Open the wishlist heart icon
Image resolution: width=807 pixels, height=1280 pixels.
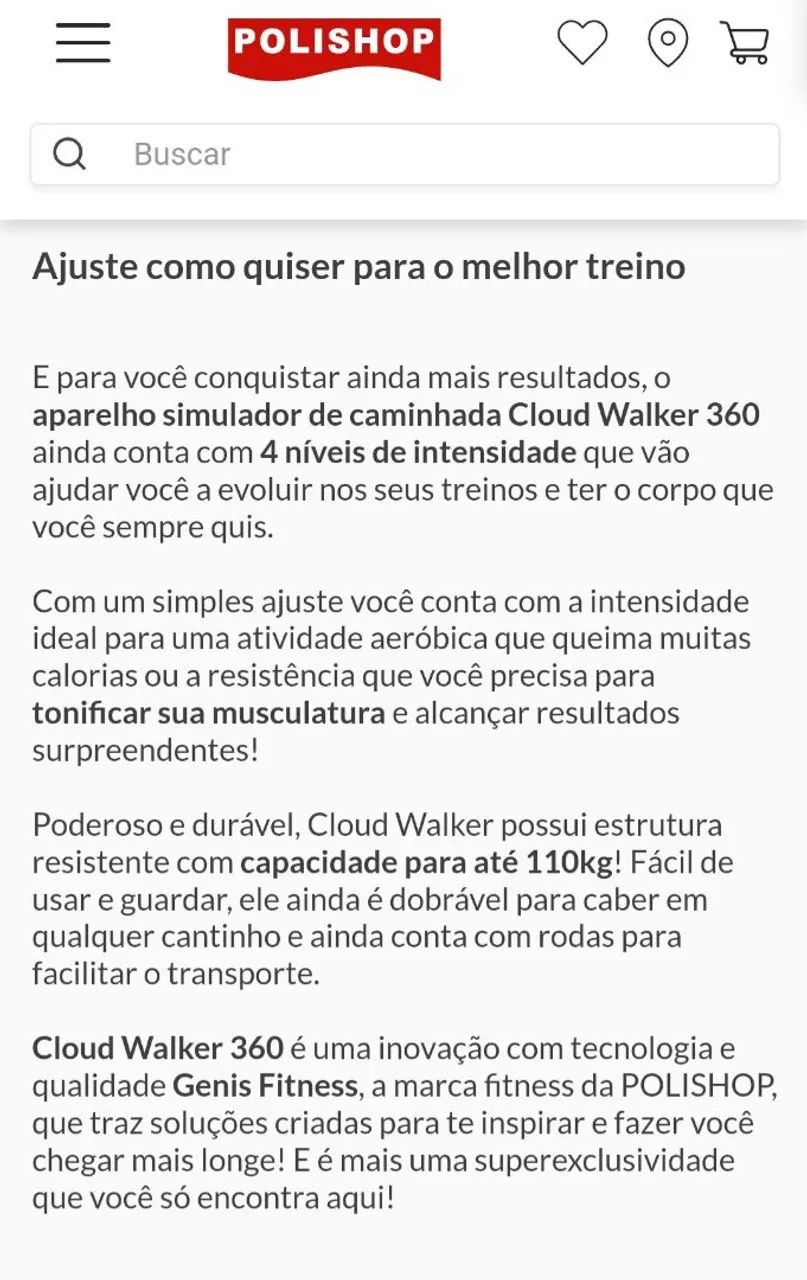pos(582,44)
